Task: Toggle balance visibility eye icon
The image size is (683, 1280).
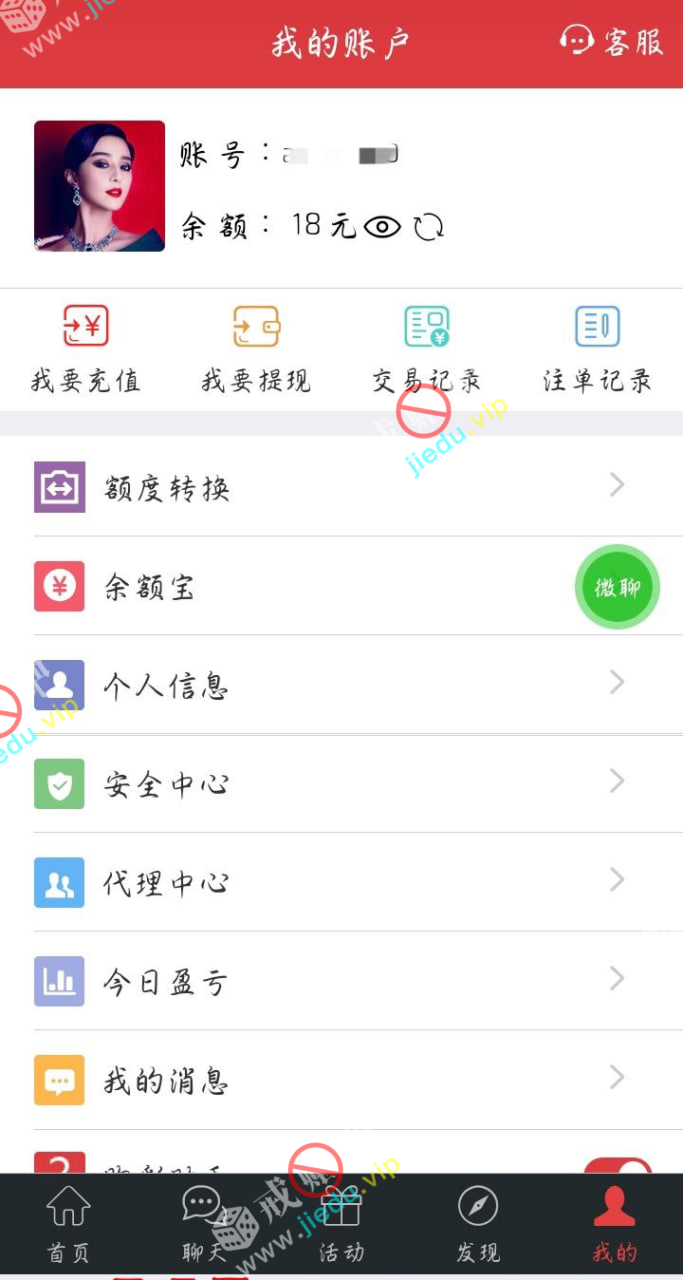Action: [x=382, y=227]
